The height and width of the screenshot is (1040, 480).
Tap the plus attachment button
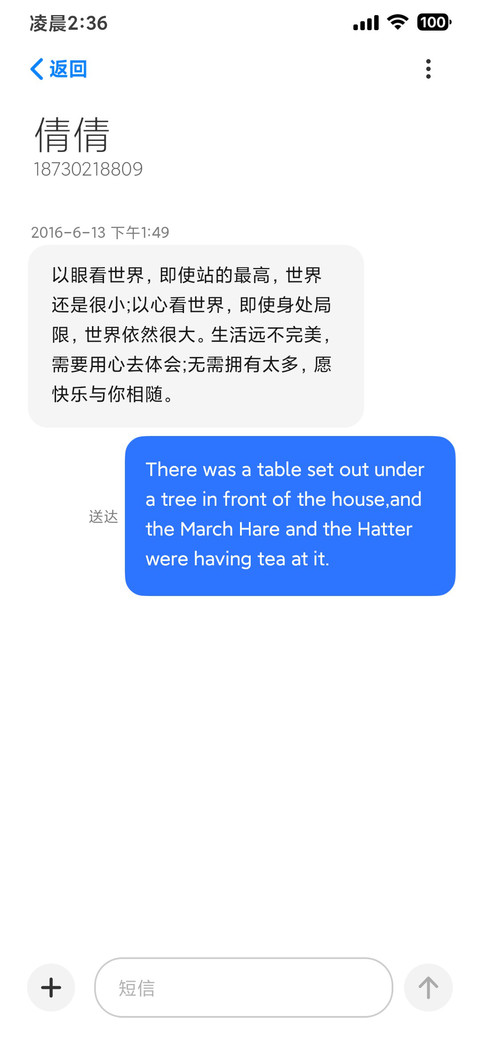tap(51, 988)
